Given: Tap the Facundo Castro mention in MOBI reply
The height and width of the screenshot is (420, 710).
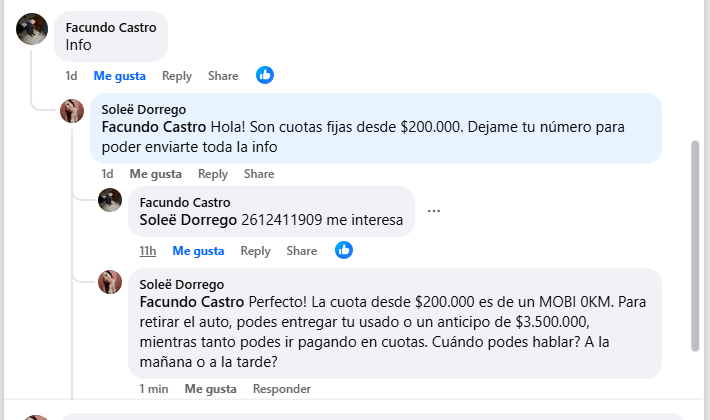Looking at the screenshot, I should [191, 301].
